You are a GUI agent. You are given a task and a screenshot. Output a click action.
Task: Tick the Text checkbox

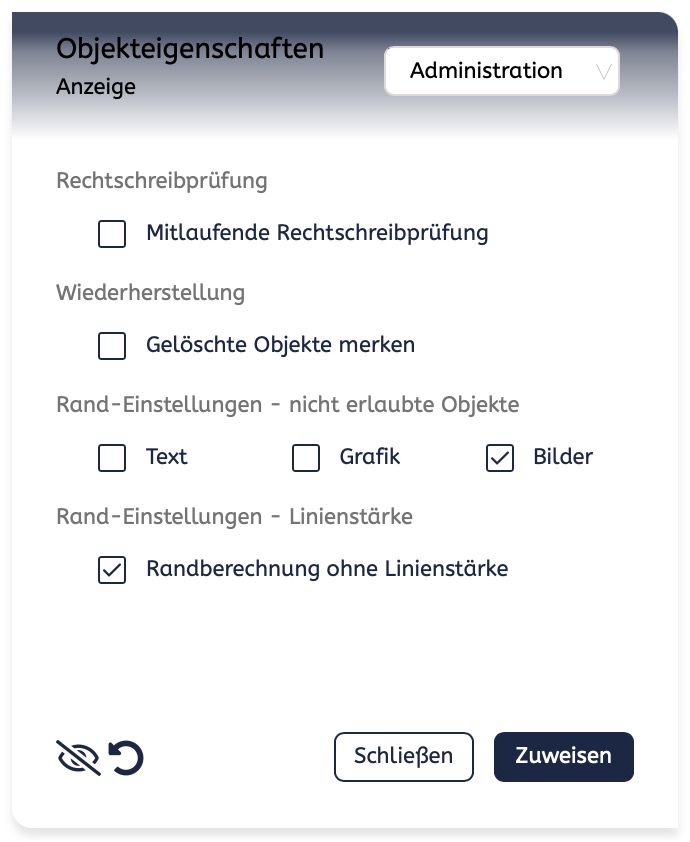(112, 458)
